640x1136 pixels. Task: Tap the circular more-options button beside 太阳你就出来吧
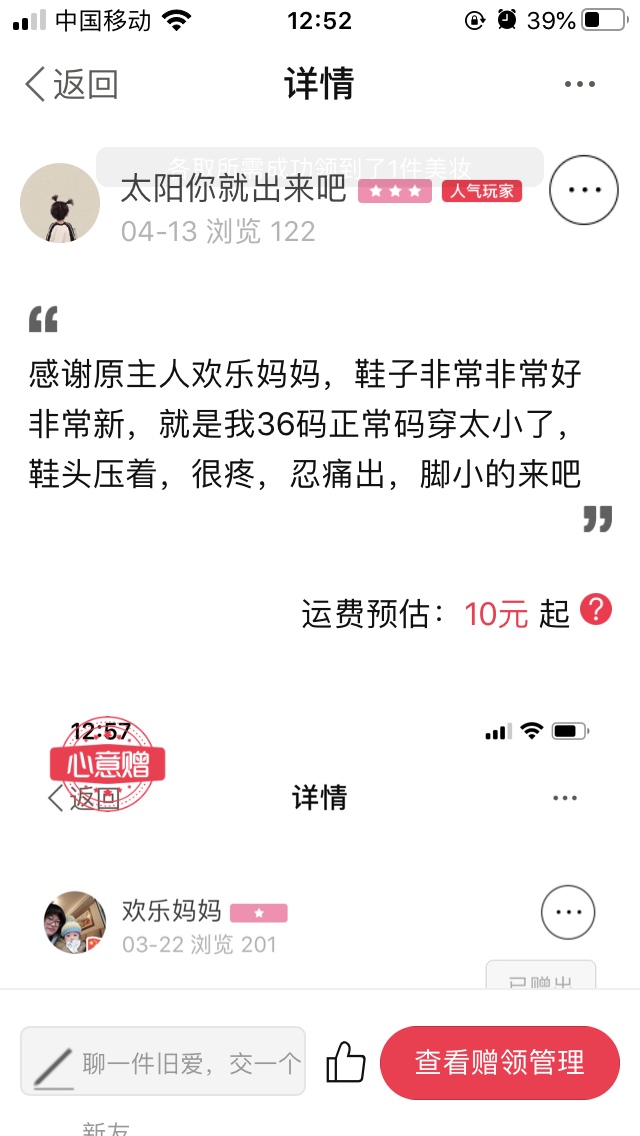583,190
